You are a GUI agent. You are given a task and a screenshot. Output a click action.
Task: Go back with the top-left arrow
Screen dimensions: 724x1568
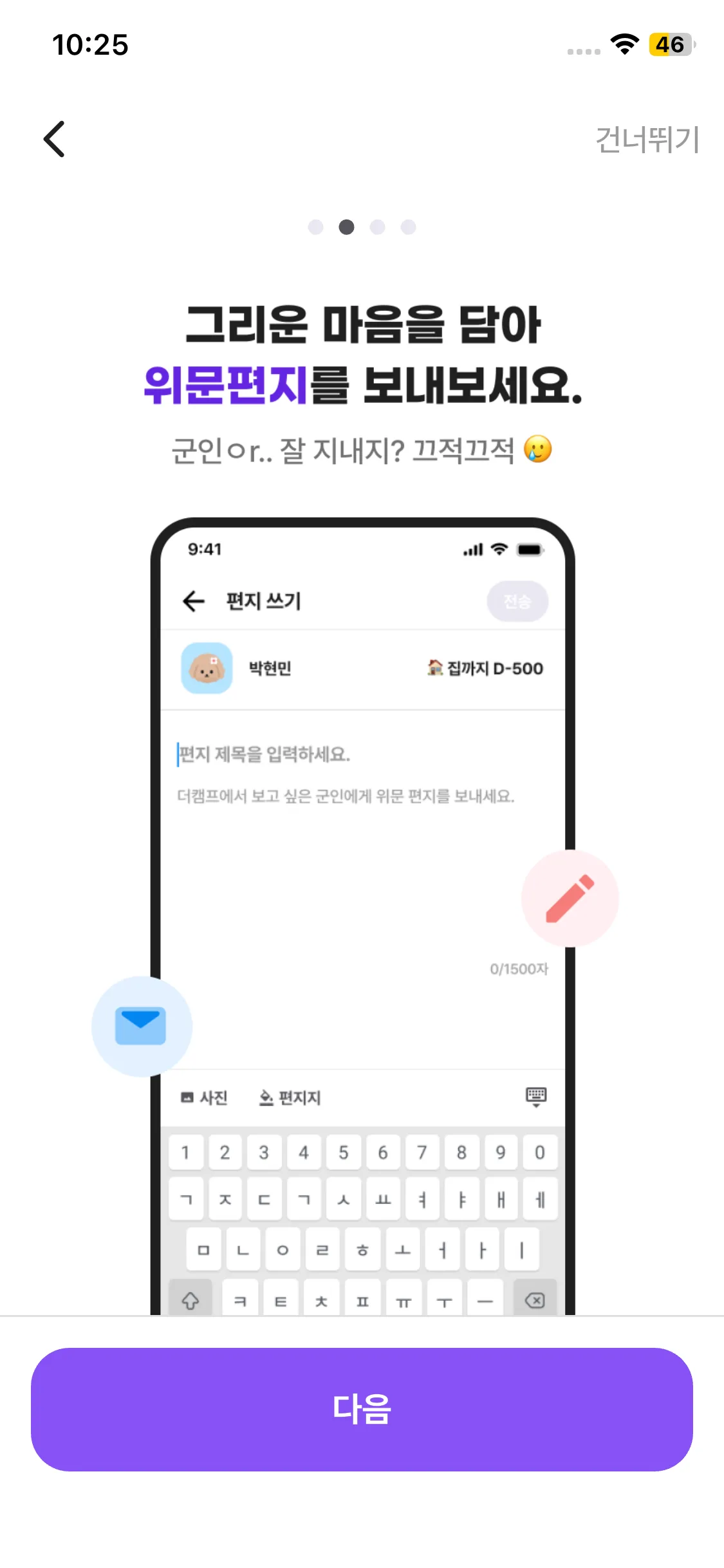coord(55,139)
